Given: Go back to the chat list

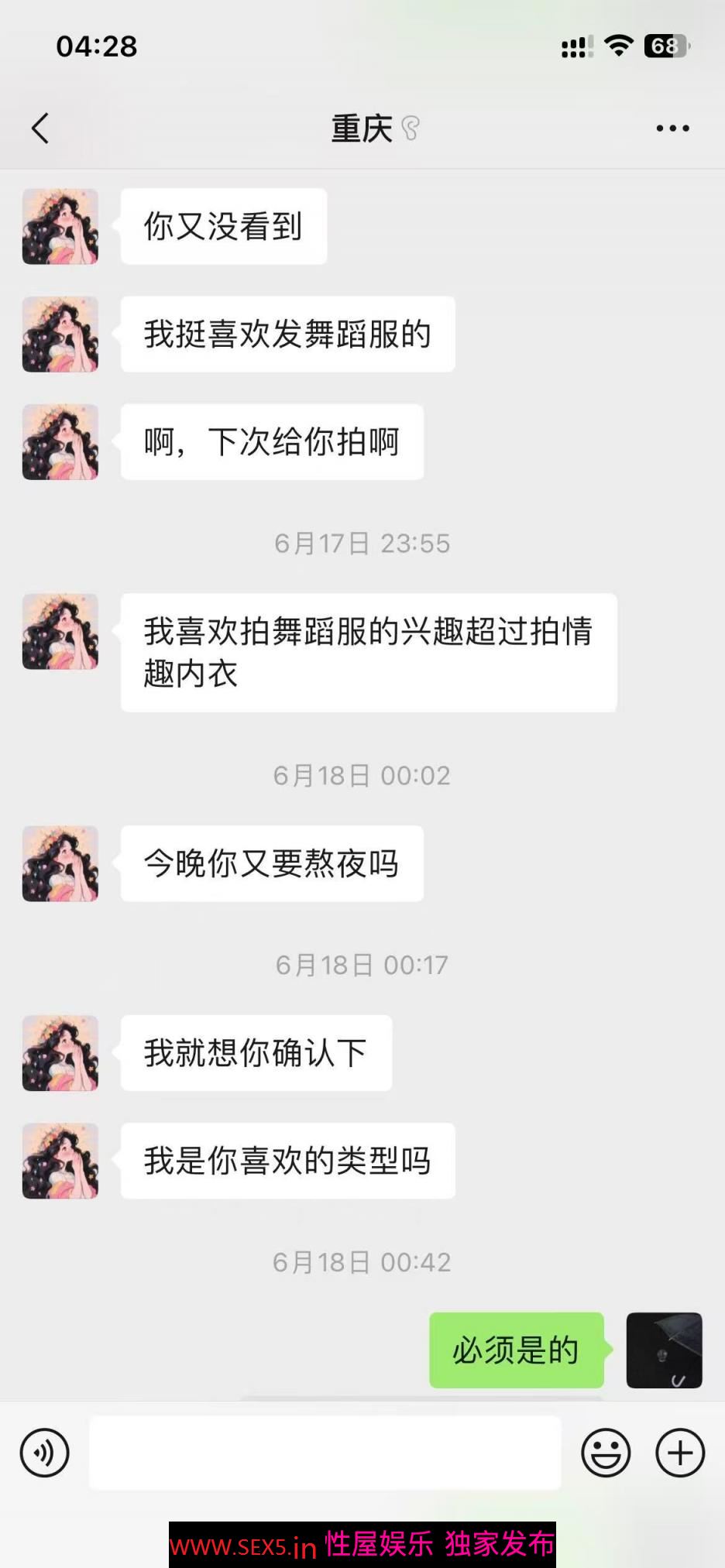Looking at the screenshot, I should pos(40,129).
